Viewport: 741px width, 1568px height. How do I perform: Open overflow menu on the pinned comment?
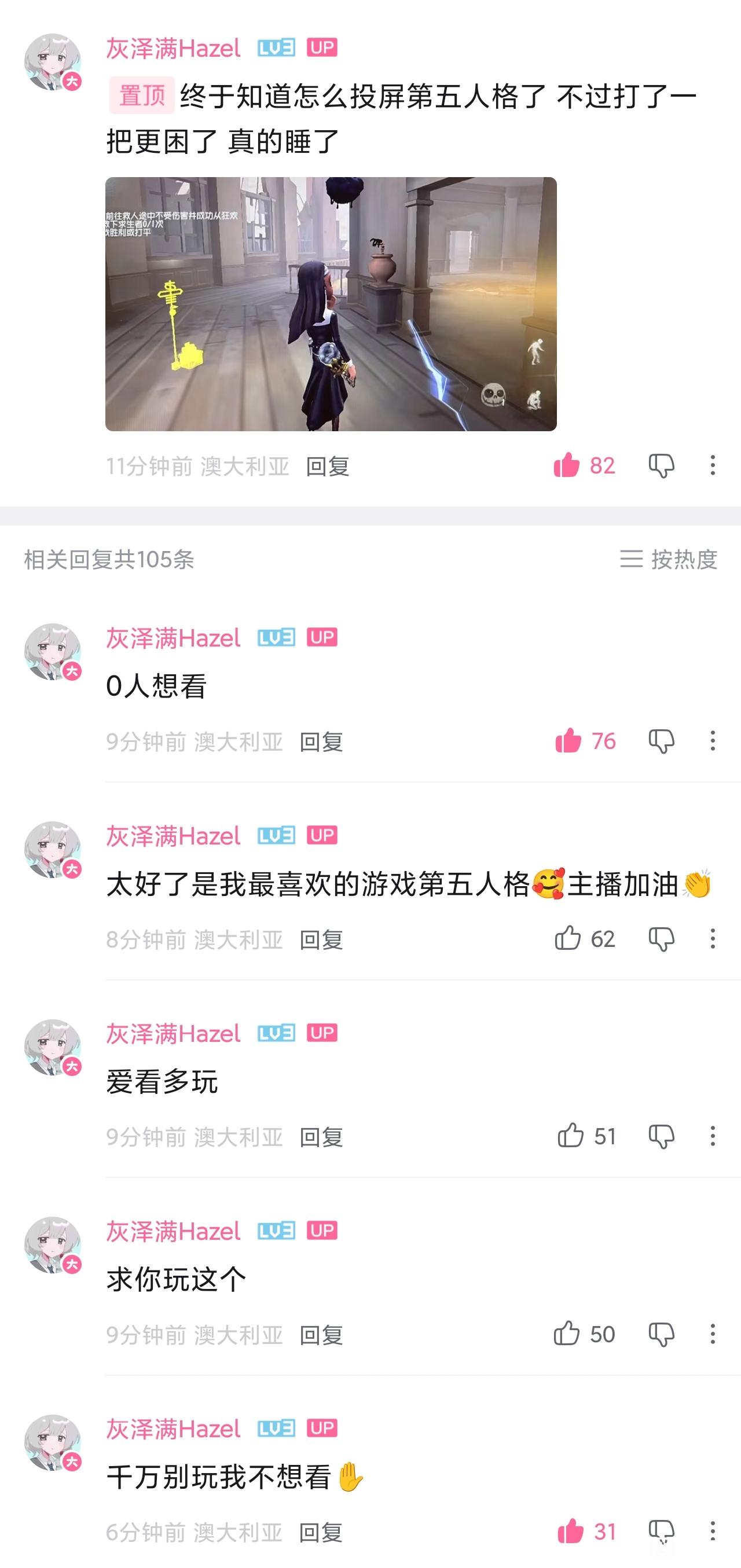[x=713, y=465]
